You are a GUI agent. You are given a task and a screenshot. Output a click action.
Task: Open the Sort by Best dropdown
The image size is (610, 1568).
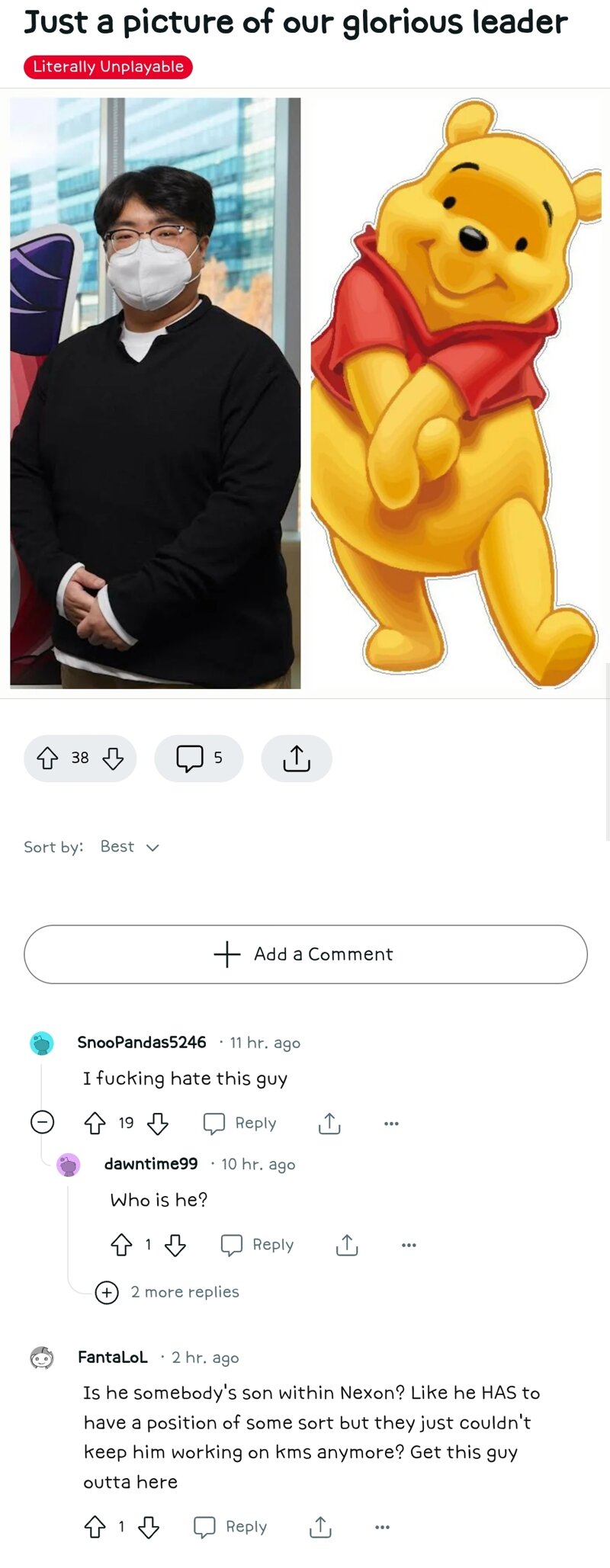pyautogui.click(x=129, y=847)
